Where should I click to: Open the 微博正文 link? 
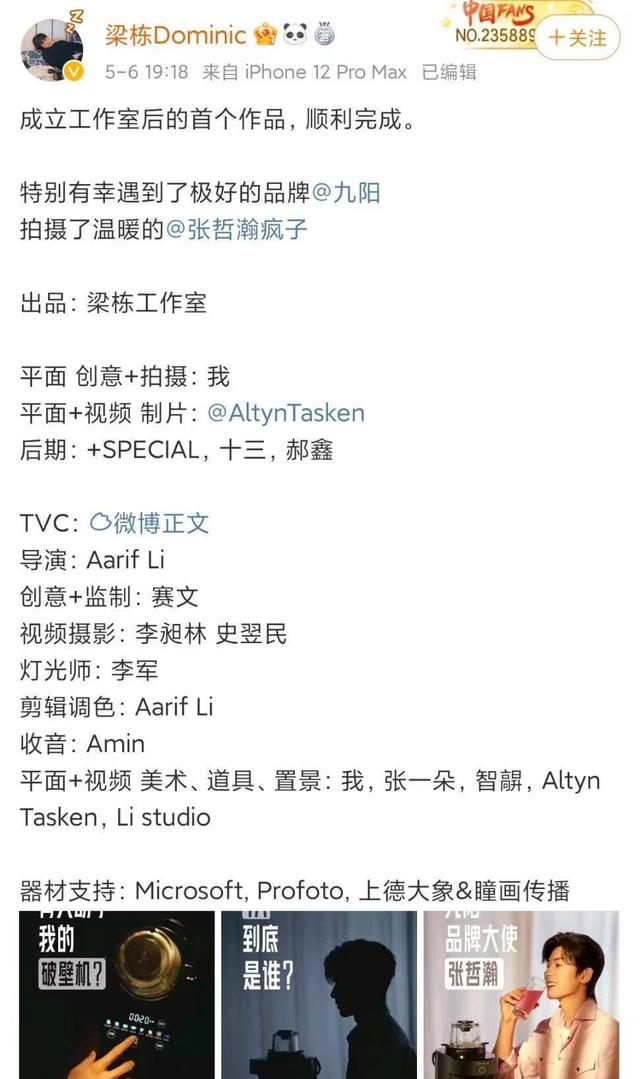[x=149, y=523]
